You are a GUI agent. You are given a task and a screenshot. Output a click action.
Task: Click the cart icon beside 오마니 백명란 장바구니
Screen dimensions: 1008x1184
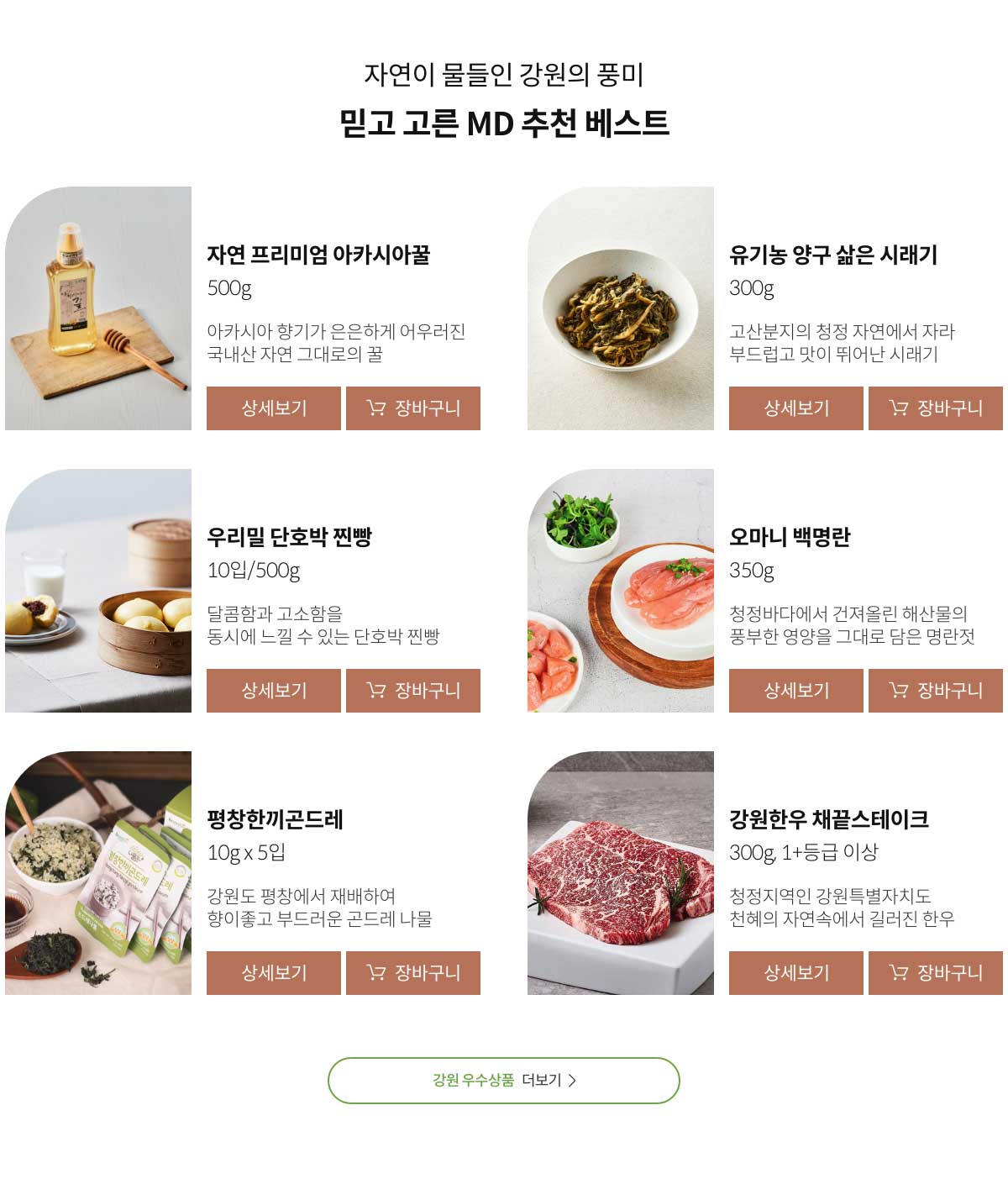(x=898, y=692)
